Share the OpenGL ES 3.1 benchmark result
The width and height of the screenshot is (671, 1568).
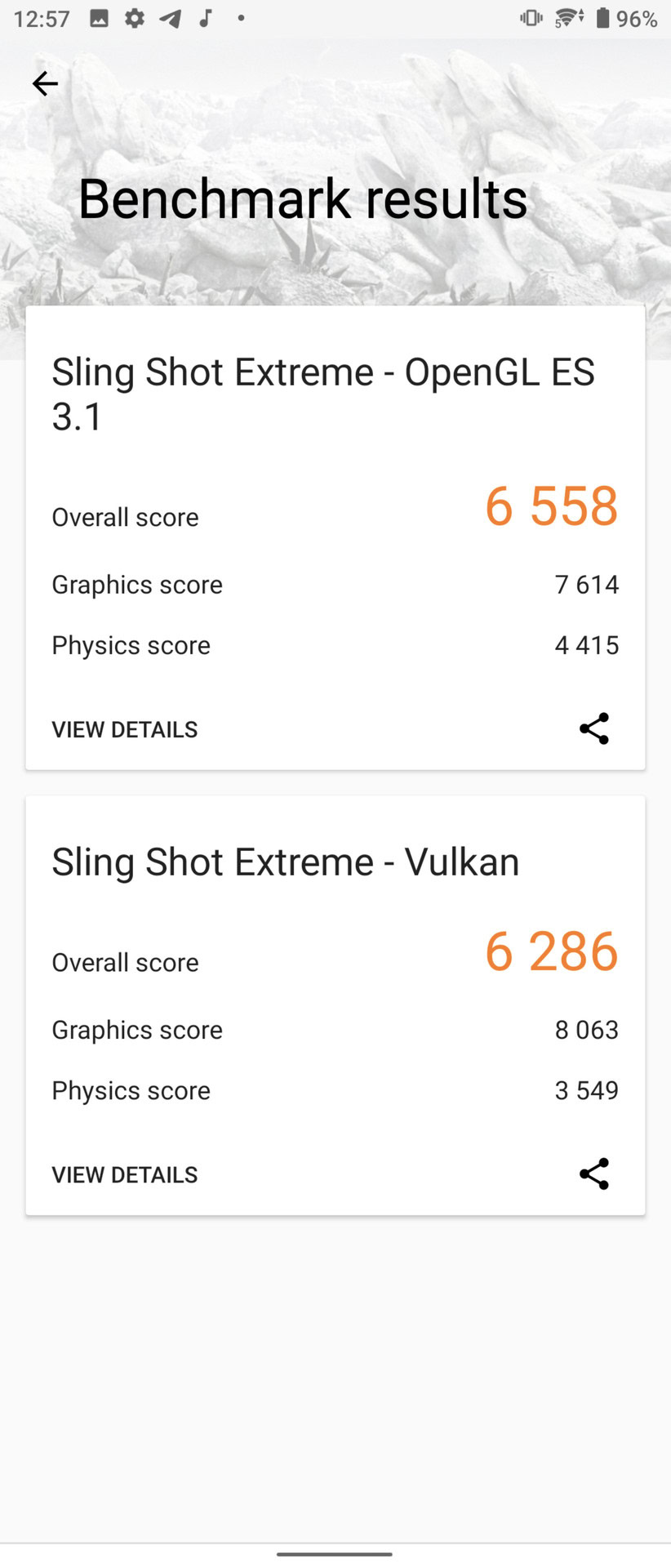click(x=594, y=728)
